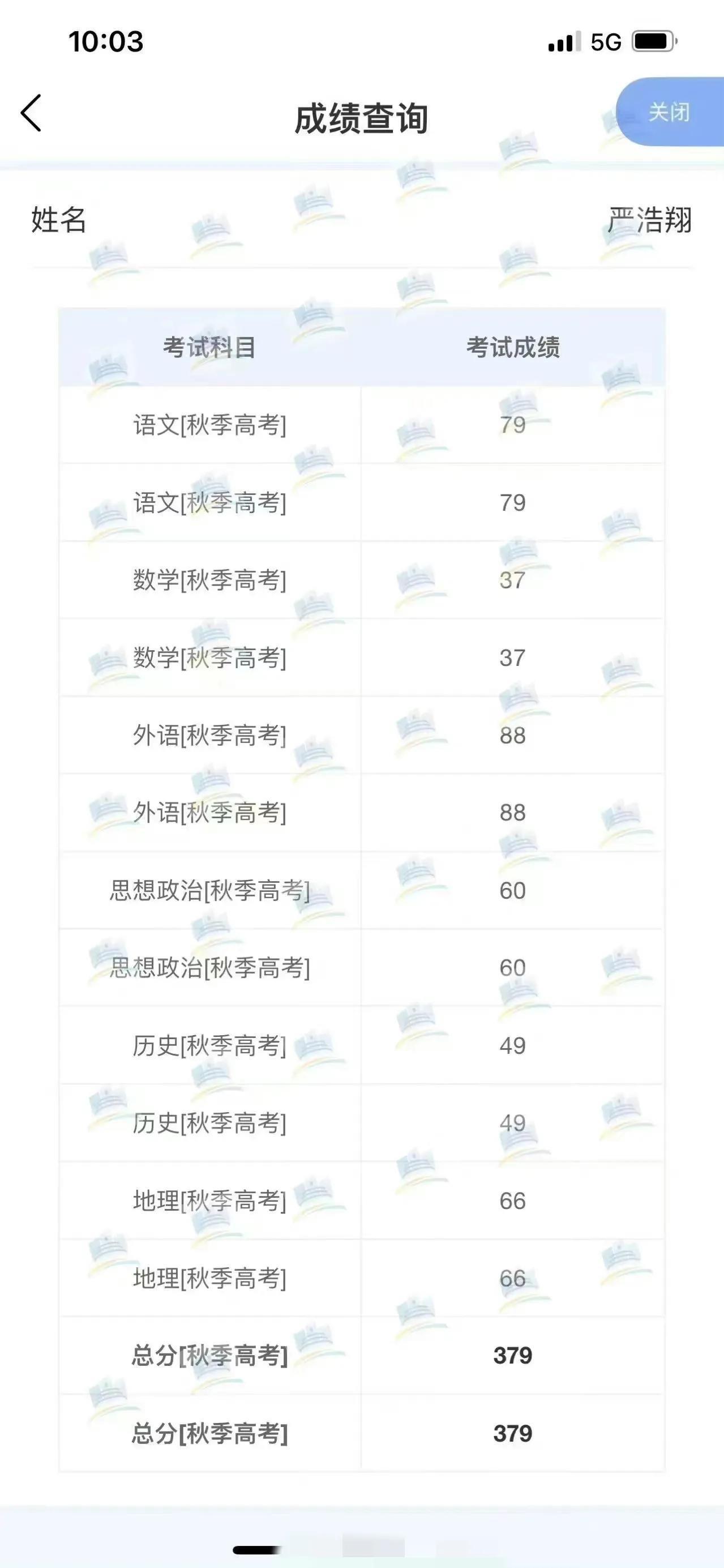Viewport: 724px width, 1568px height.
Task: Go back using the top-left arrow
Action: pos(32,113)
